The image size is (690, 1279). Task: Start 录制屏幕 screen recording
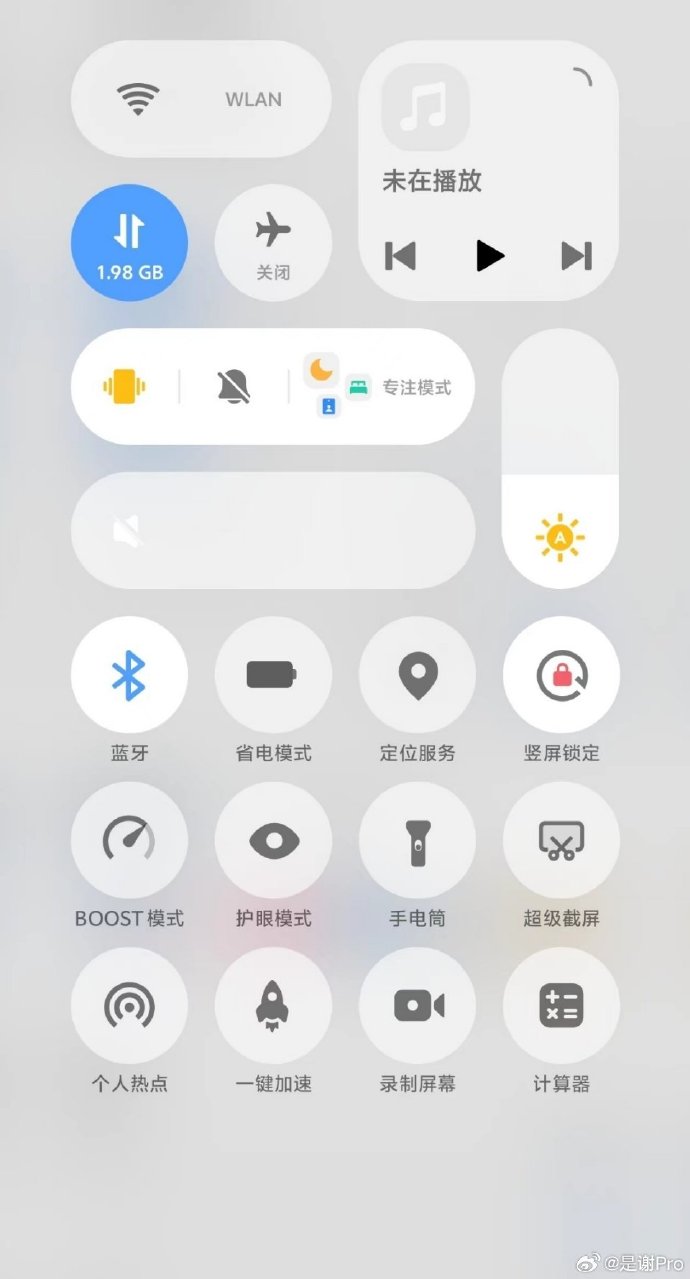(x=417, y=1005)
